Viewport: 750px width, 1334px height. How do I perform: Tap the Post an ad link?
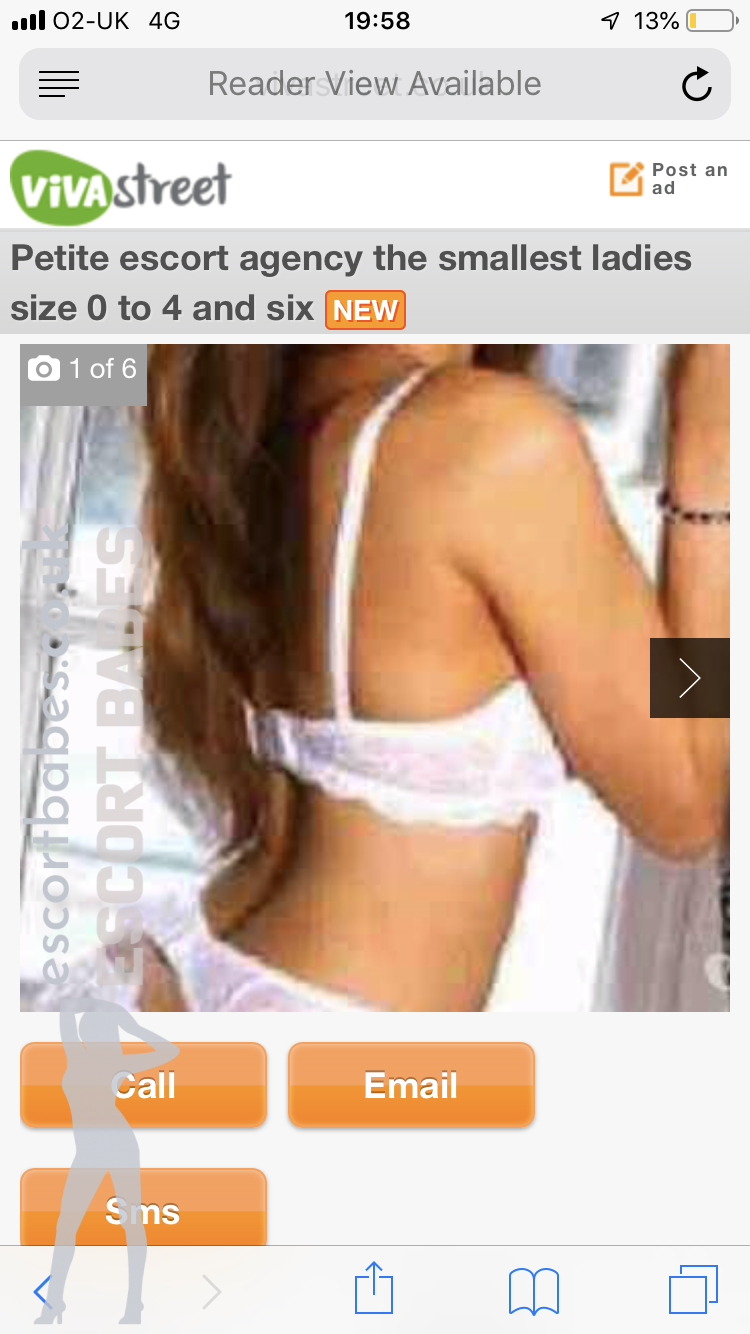669,179
